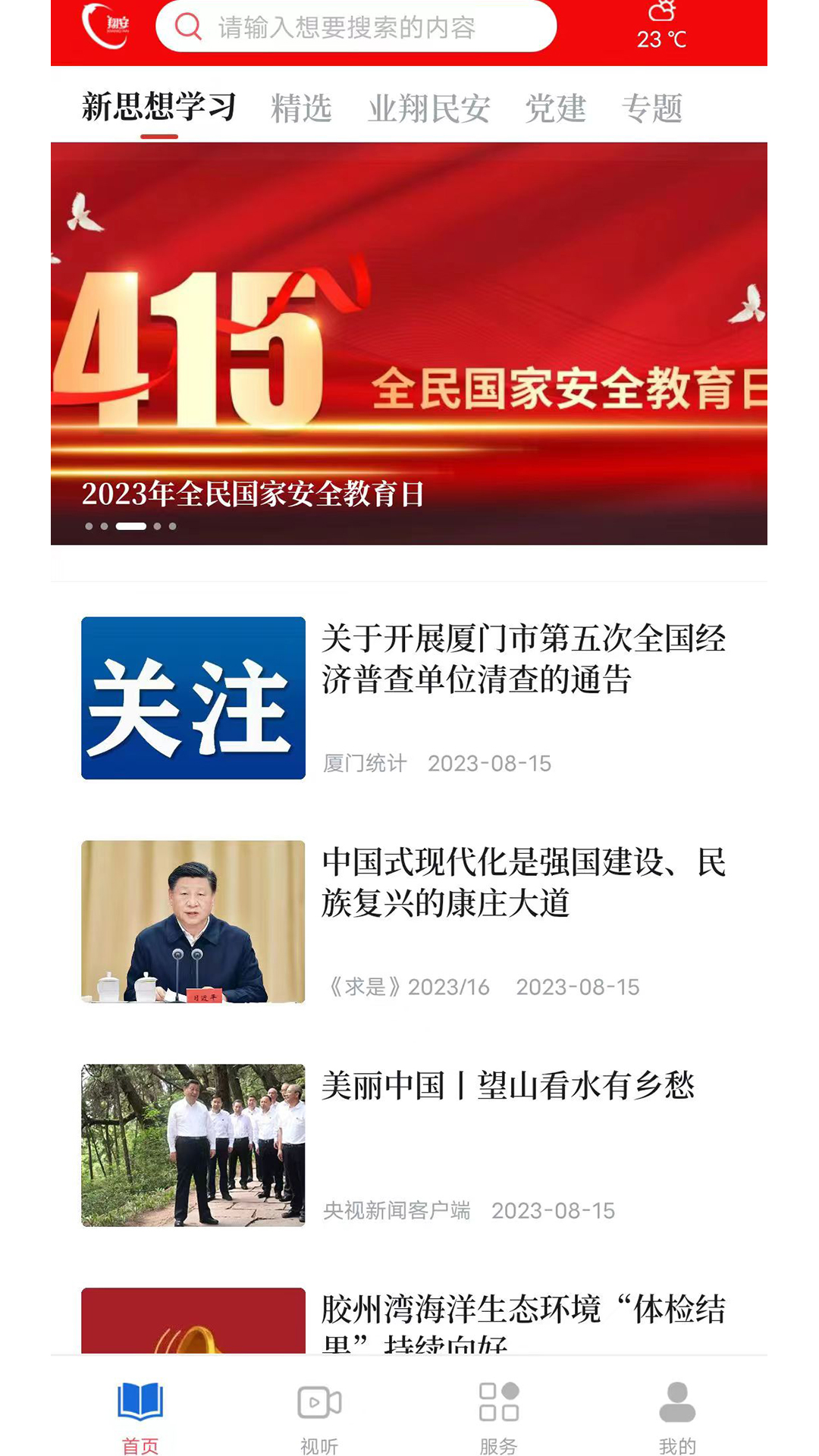The height and width of the screenshot is (1456, 819).
Task: Select the 业翔民安 tab
Action: pyautogui.click(x=429, y=108)
